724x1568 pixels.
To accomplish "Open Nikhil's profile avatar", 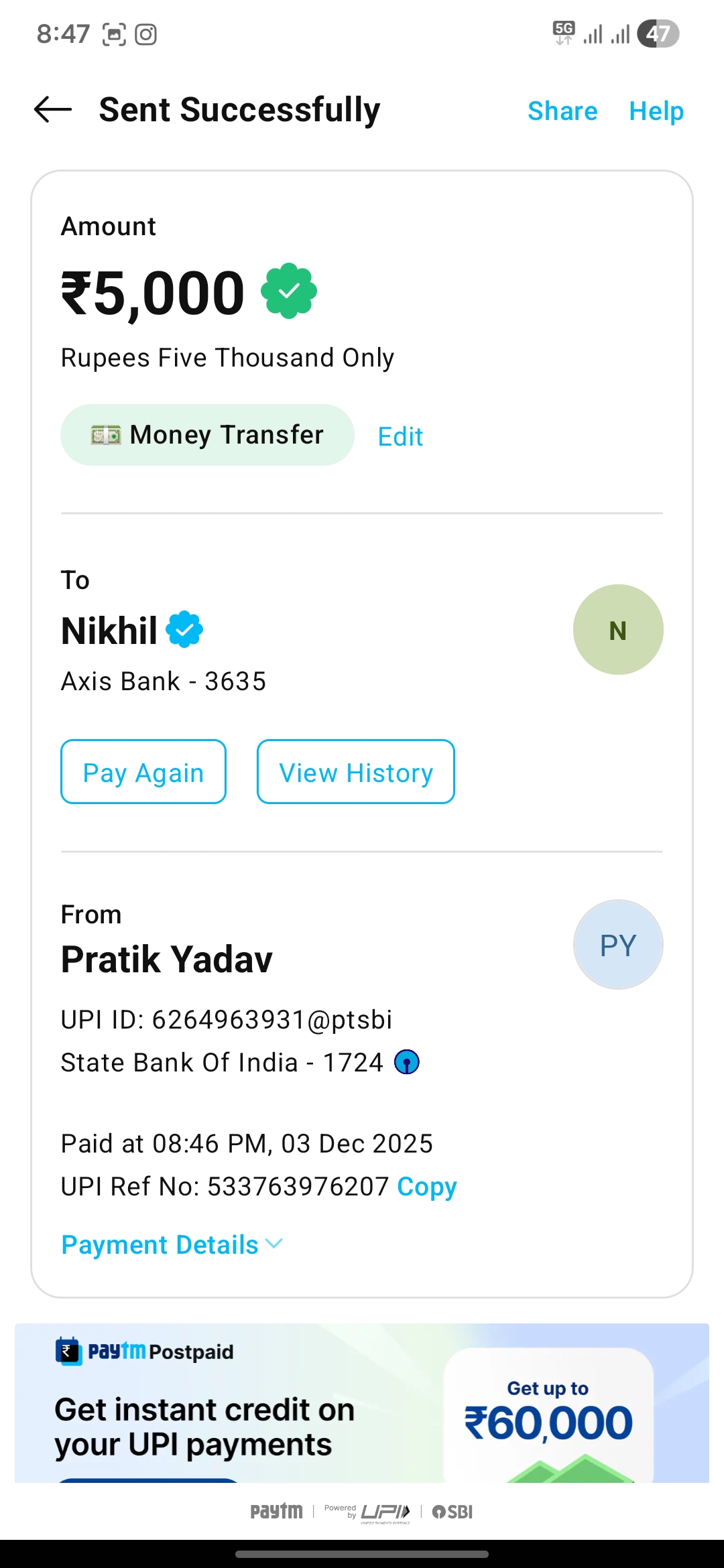I will [617, 630].
